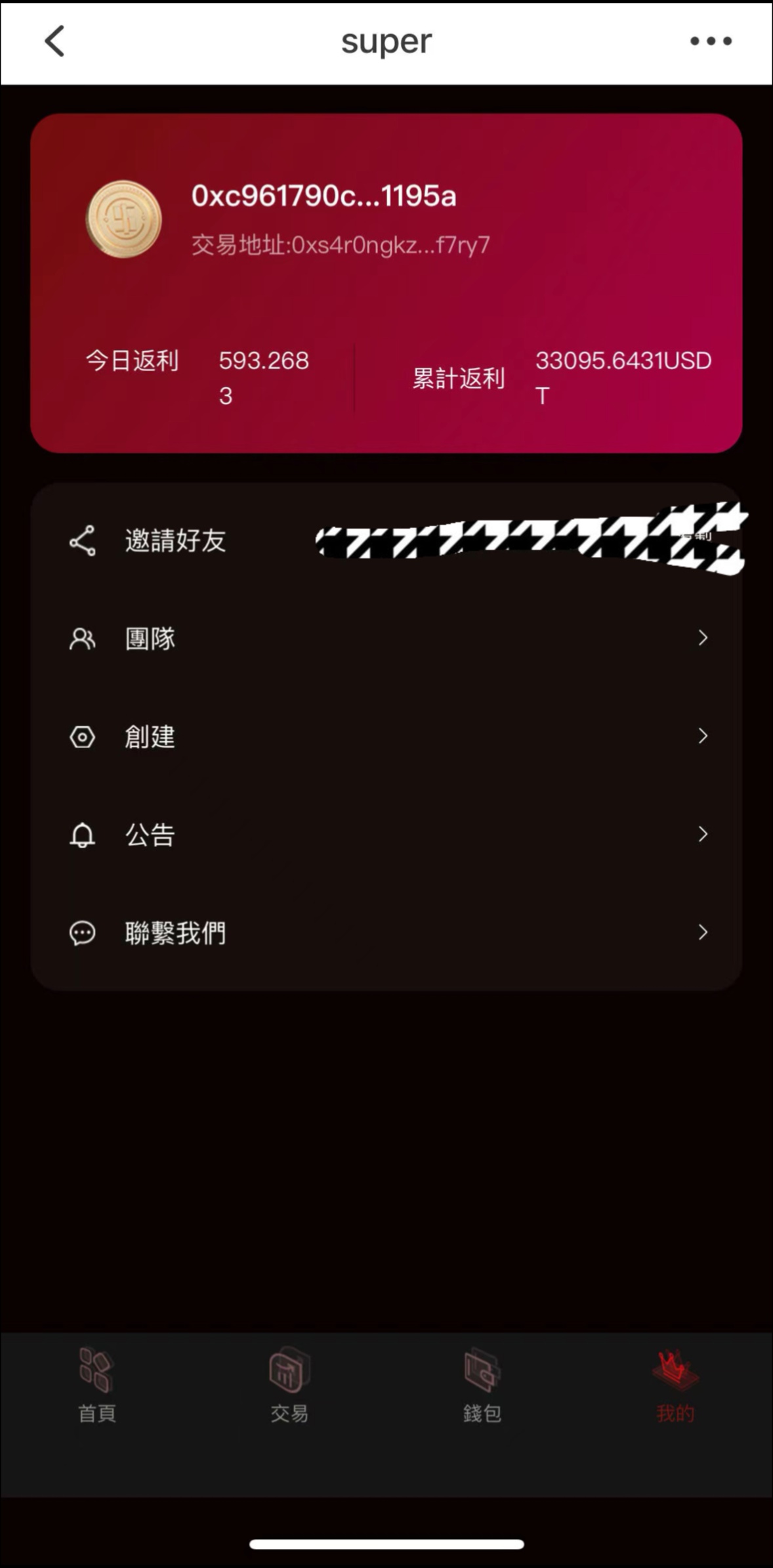View the 公告 announcements row
Viewport: 773px width, 1568px height.
(386, 835)
